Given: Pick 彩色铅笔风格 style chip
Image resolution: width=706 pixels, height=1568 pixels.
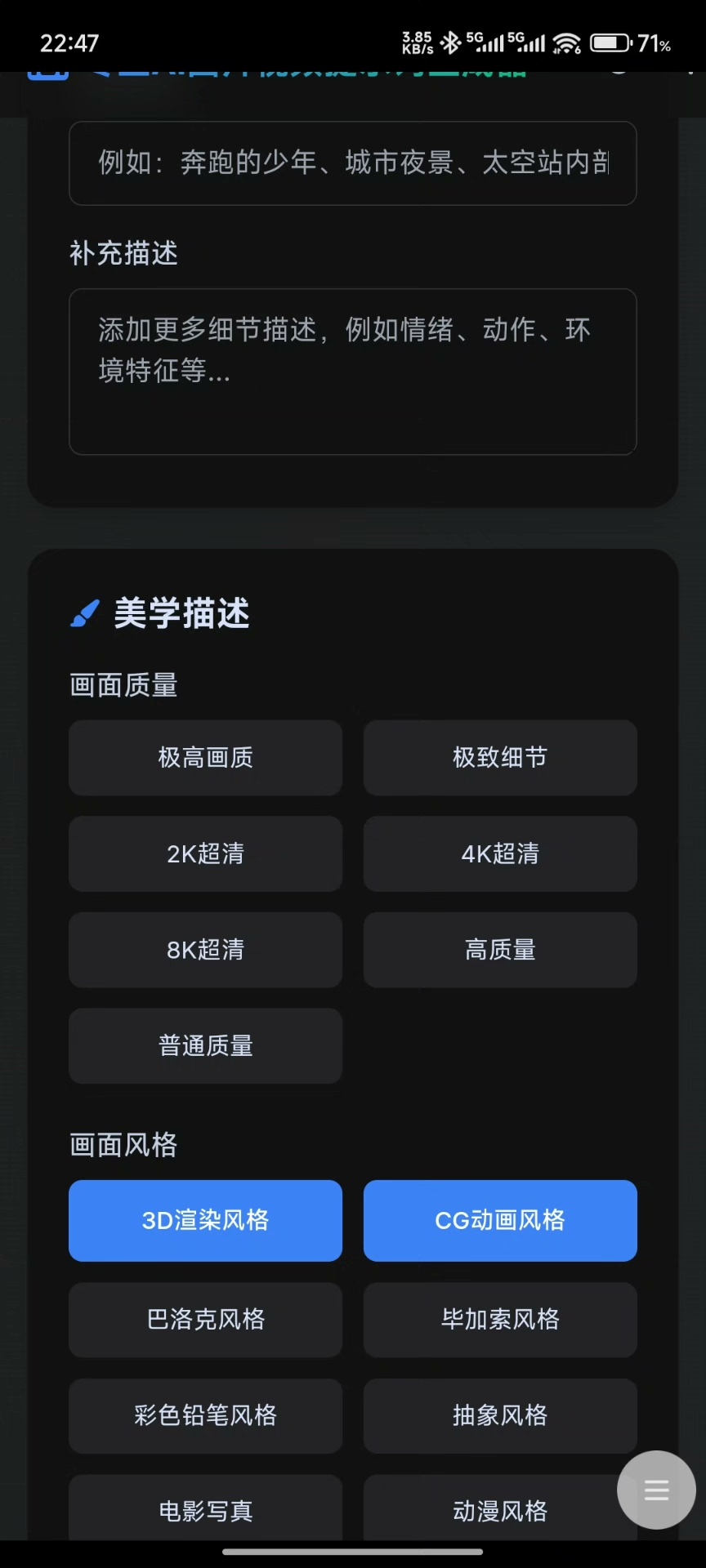Looking at the screenshot, I should coord(205,1415).
